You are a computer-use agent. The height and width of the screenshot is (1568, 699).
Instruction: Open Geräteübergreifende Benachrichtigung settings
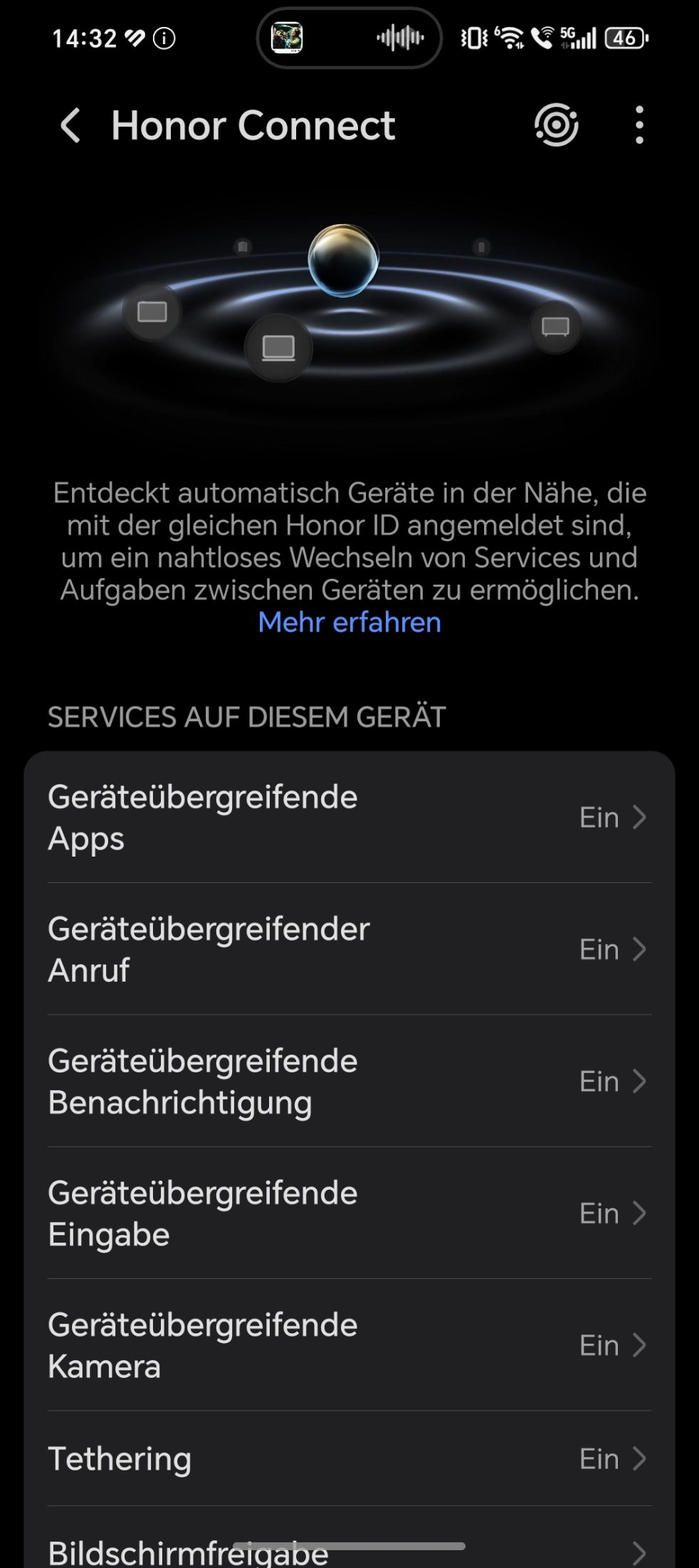coord(349,1081)
